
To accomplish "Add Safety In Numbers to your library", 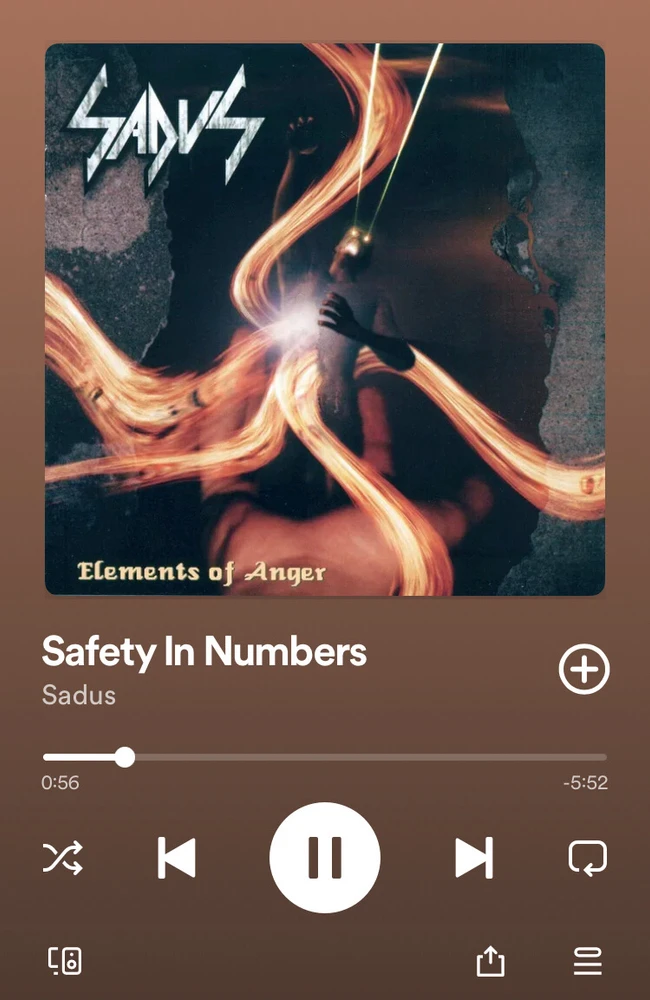I will (x=583, y=670).
